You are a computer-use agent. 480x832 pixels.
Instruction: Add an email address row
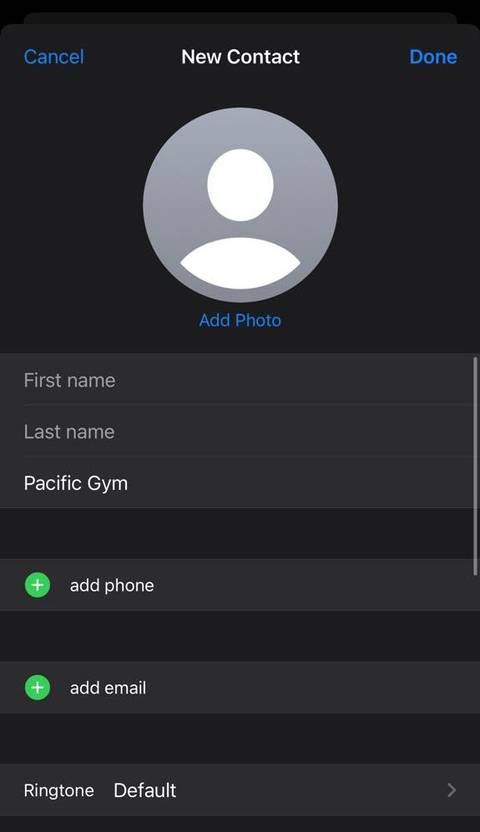pos(240,688)
